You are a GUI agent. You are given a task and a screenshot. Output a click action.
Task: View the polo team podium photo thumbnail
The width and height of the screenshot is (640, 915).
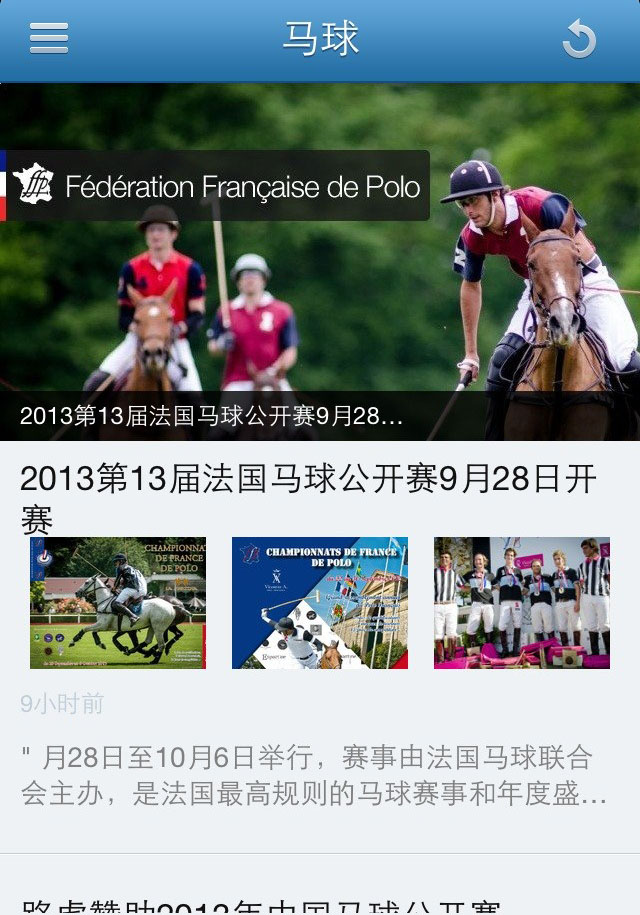pyautogui.click(x=522, y=603)
